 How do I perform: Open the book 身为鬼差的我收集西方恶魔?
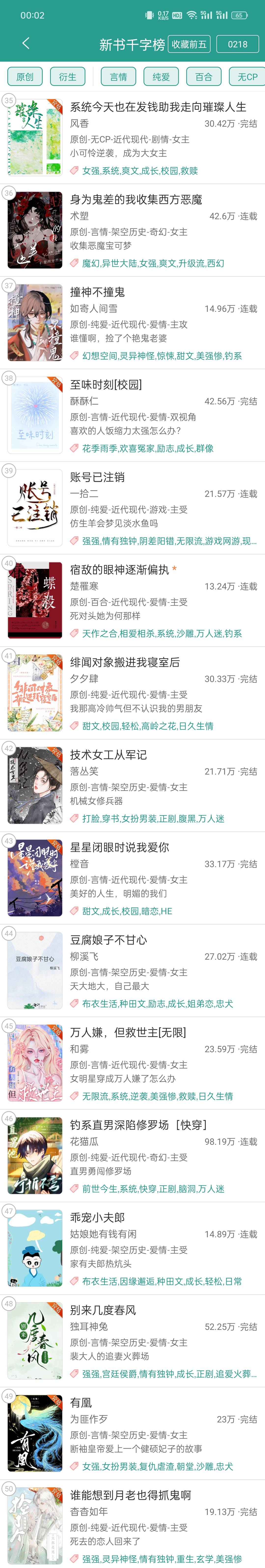(x=136, y=200)
